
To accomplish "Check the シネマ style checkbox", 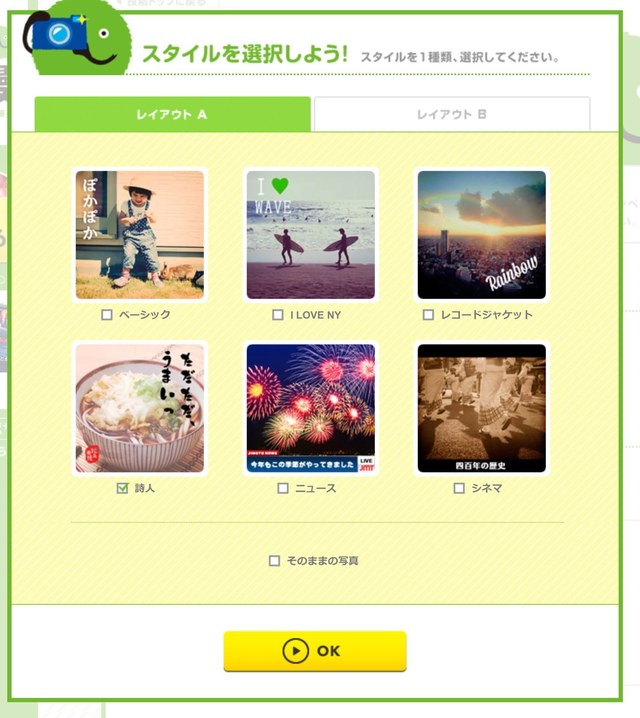I will pos(459,488).
